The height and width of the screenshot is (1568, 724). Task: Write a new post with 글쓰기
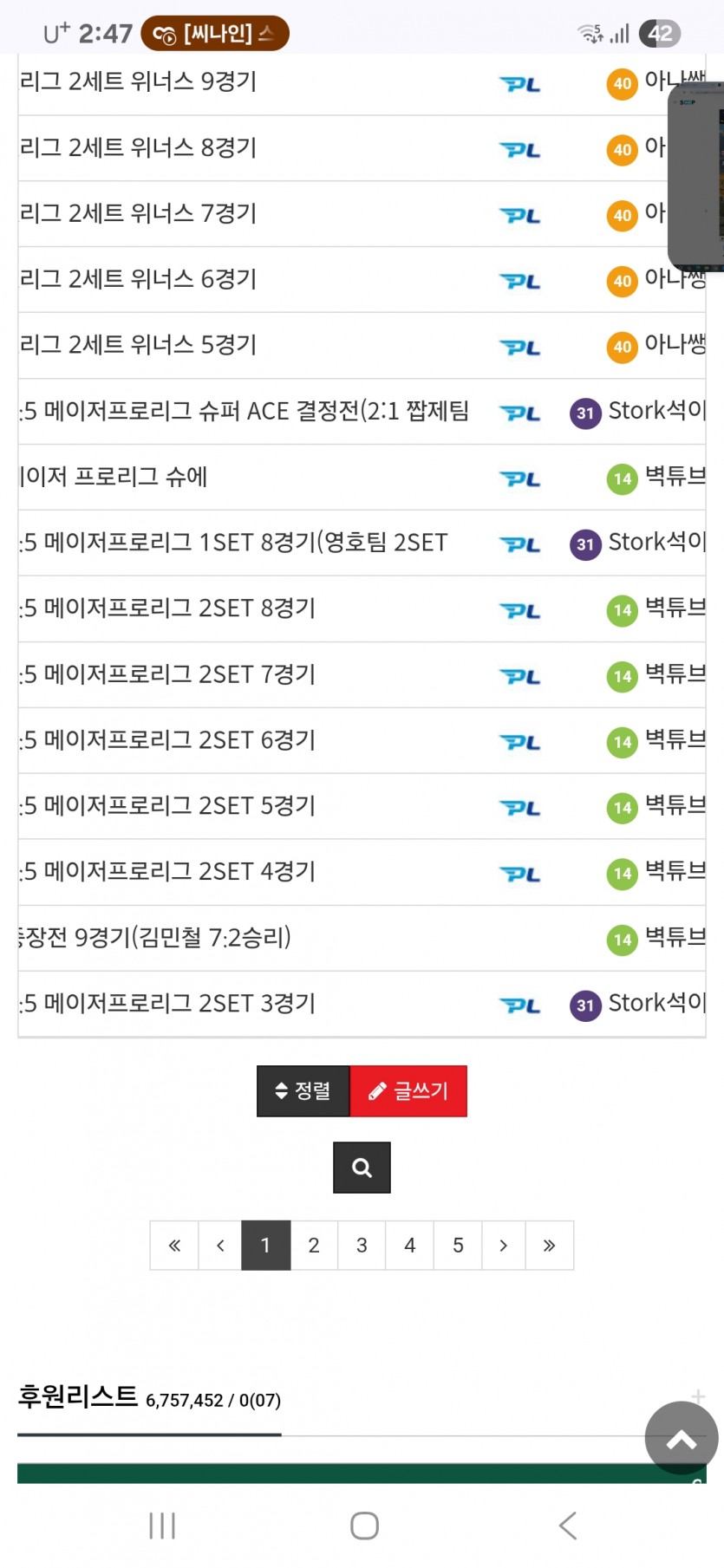coord(408,1090)
